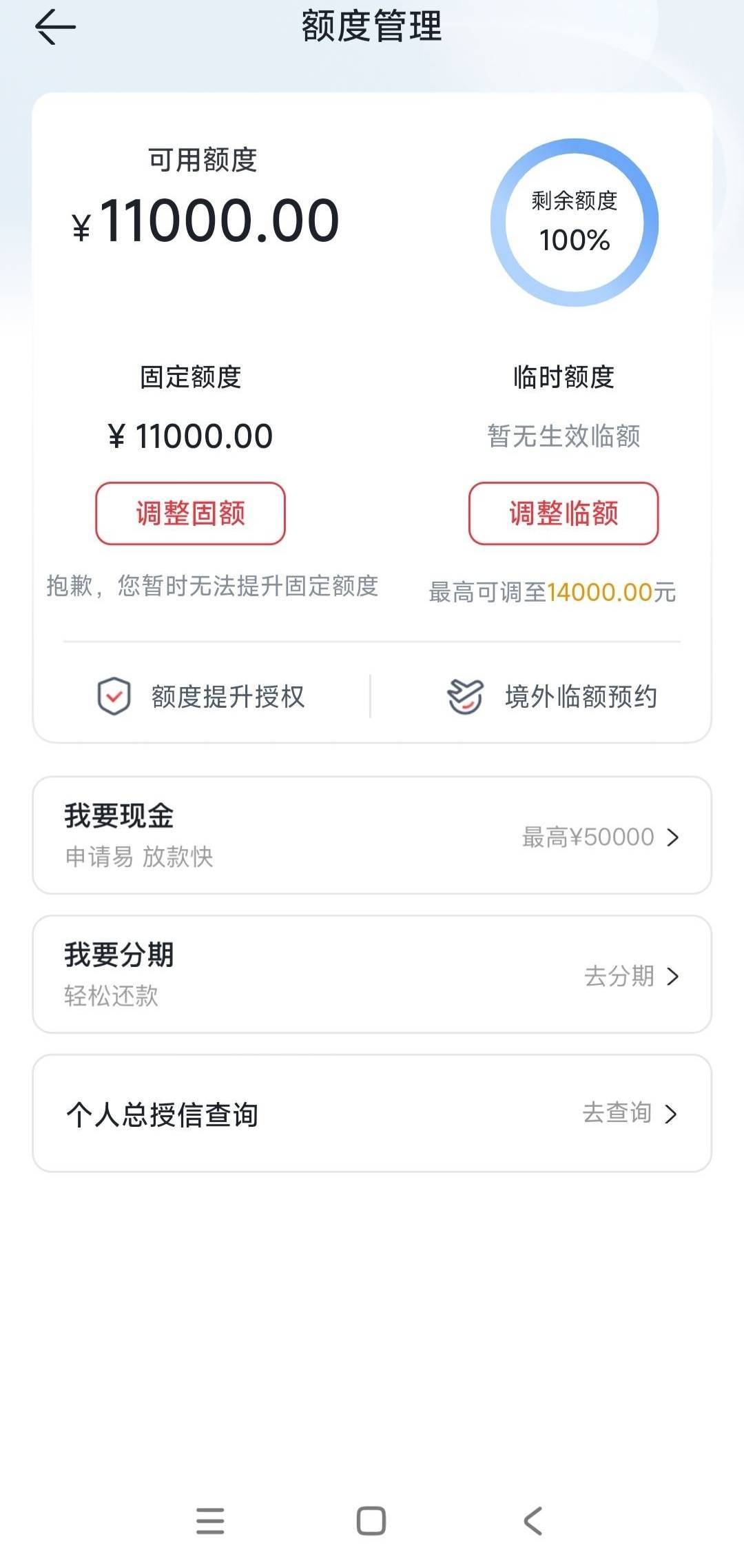Open the 我要分期 row

(x=372, y=975)
